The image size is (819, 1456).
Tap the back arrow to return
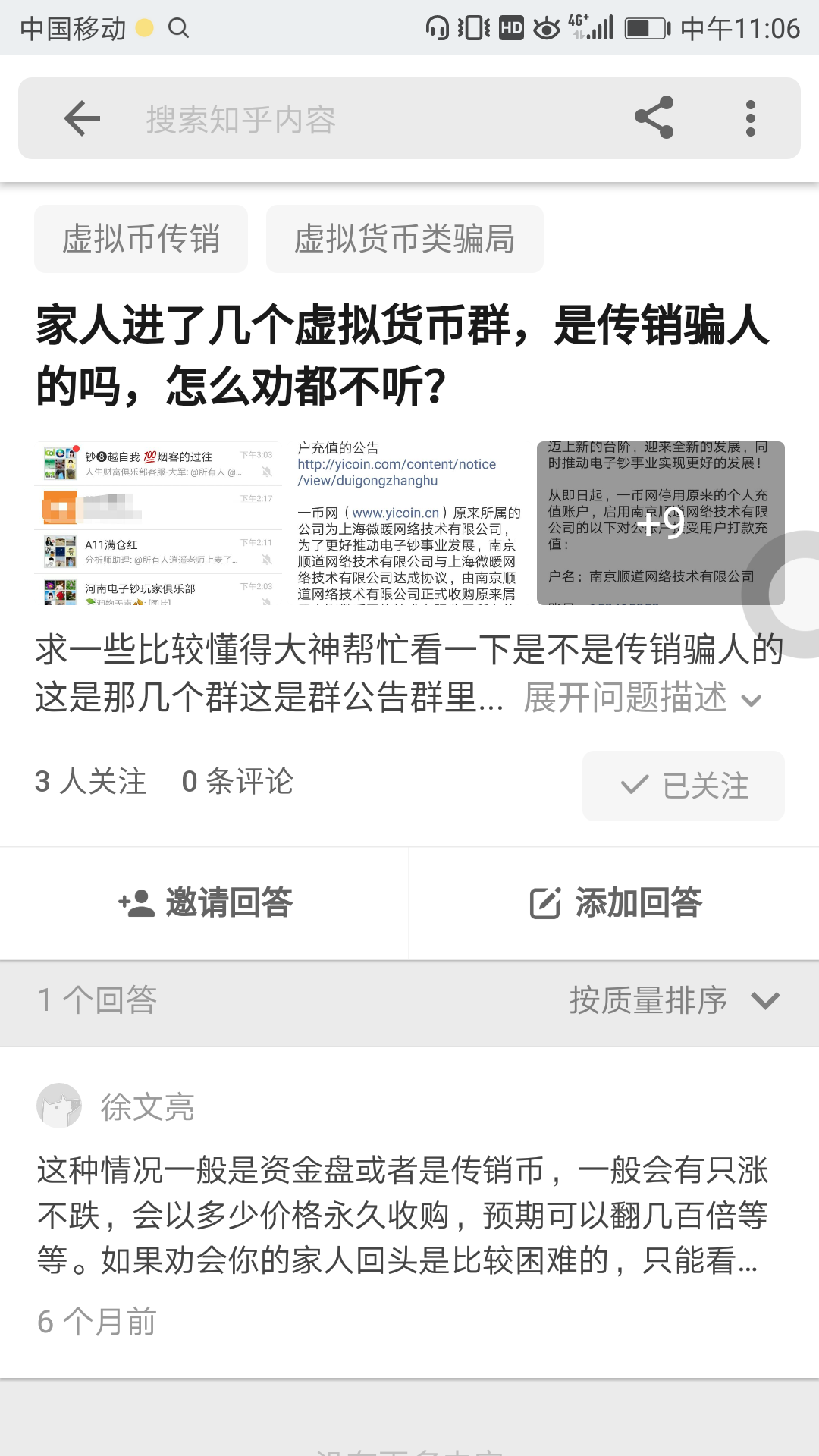click(x=81, y=118)
